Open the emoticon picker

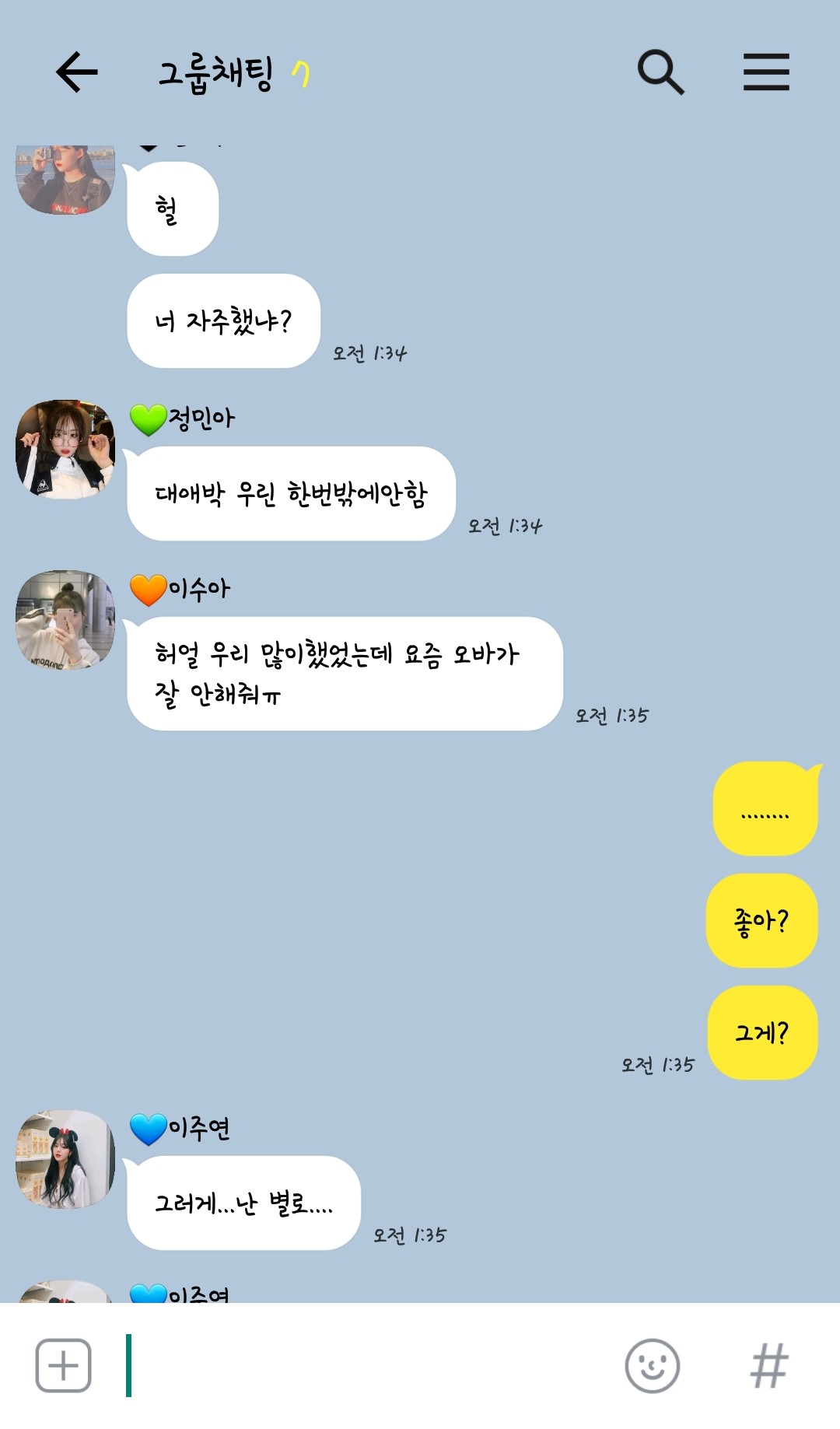652,1365
